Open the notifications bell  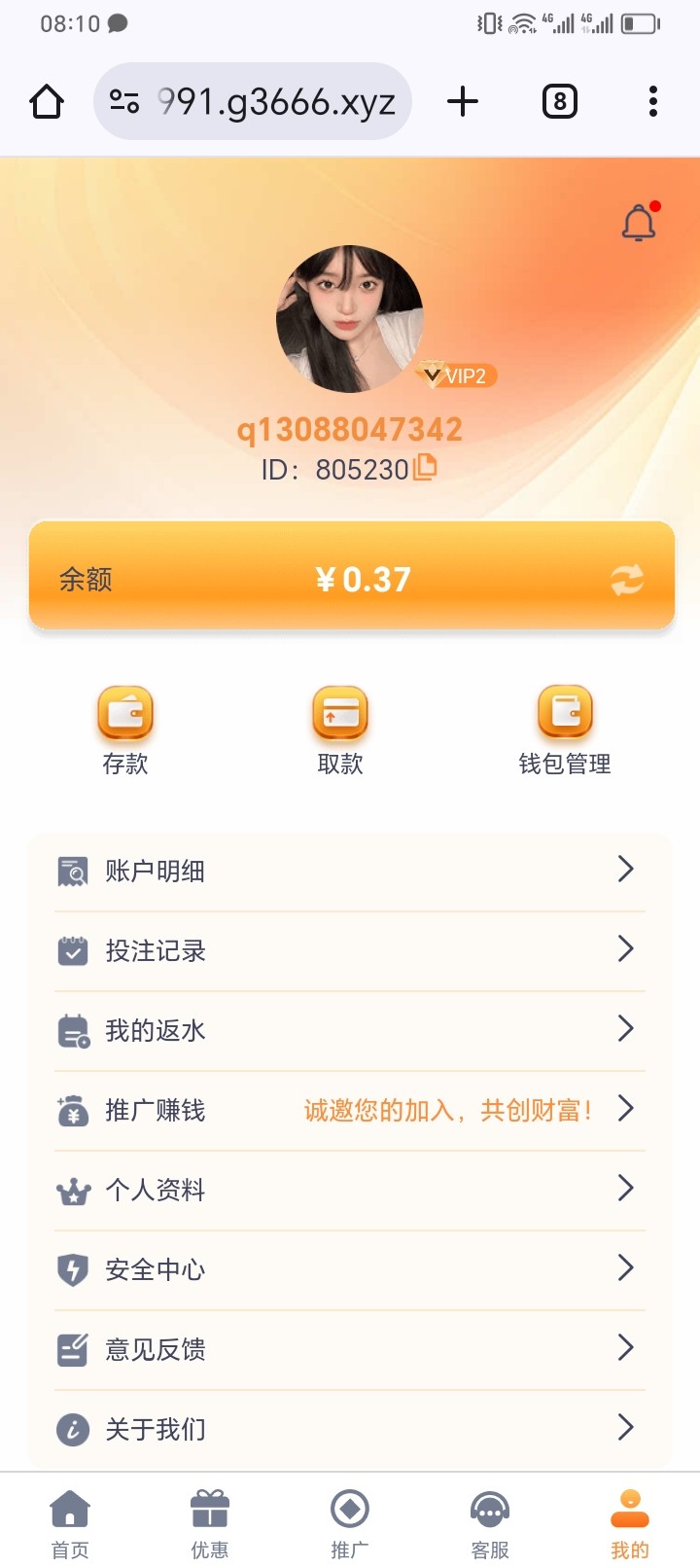(x=640, y=223)
